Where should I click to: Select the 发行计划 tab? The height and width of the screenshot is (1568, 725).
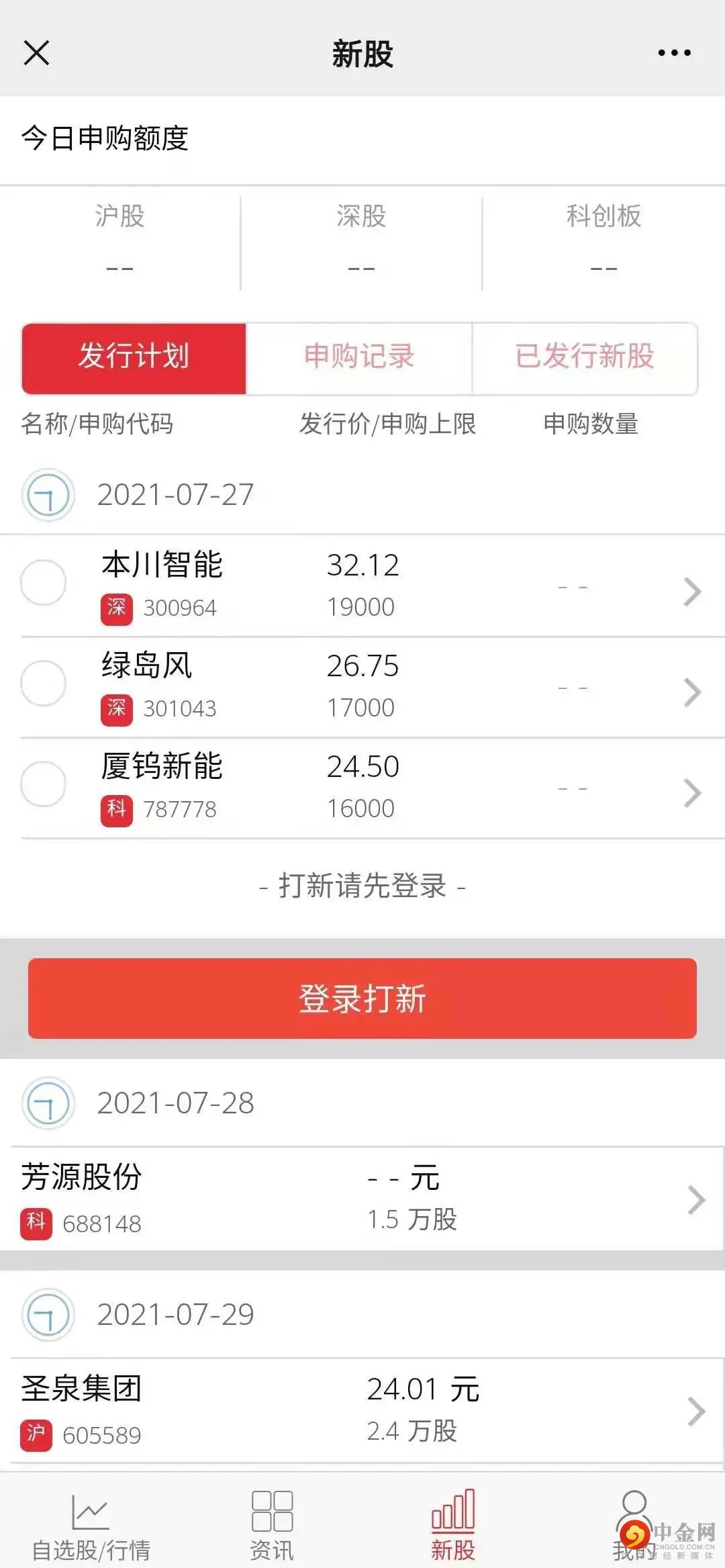[134, 357]
